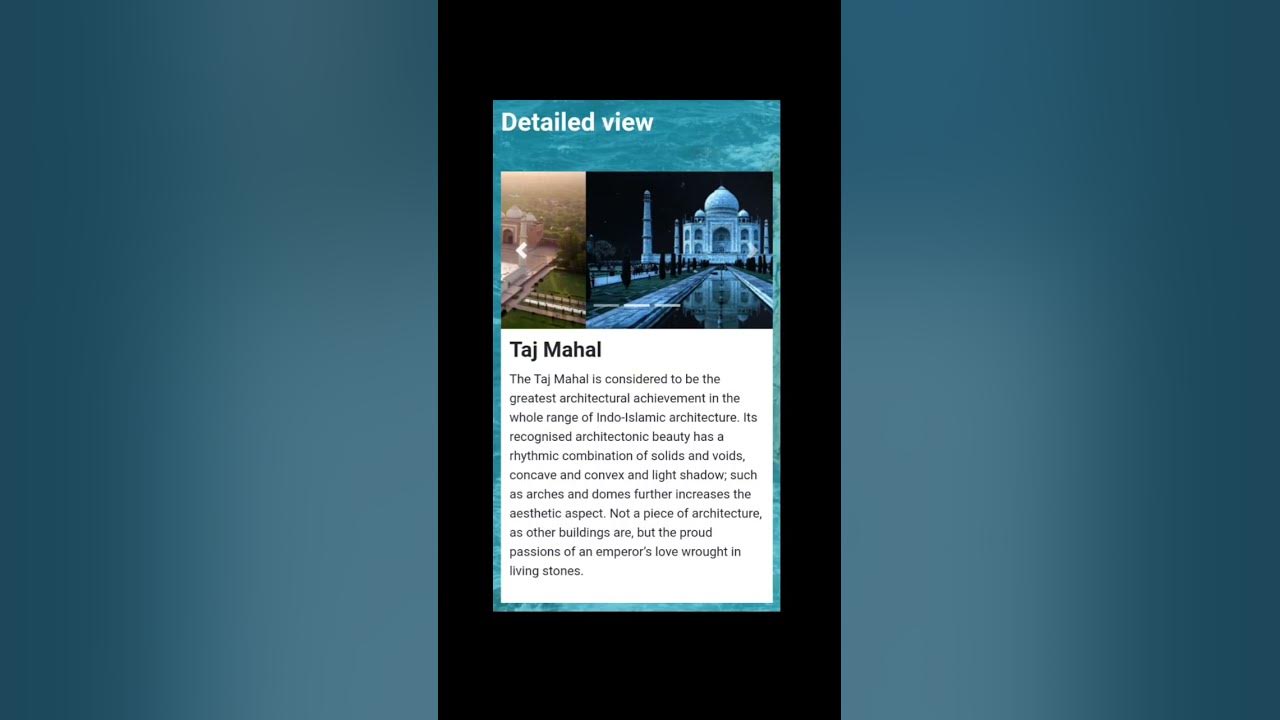Select the third carousel slide indicator
This screenshot has width=1280, height=720.
(667, 305)
